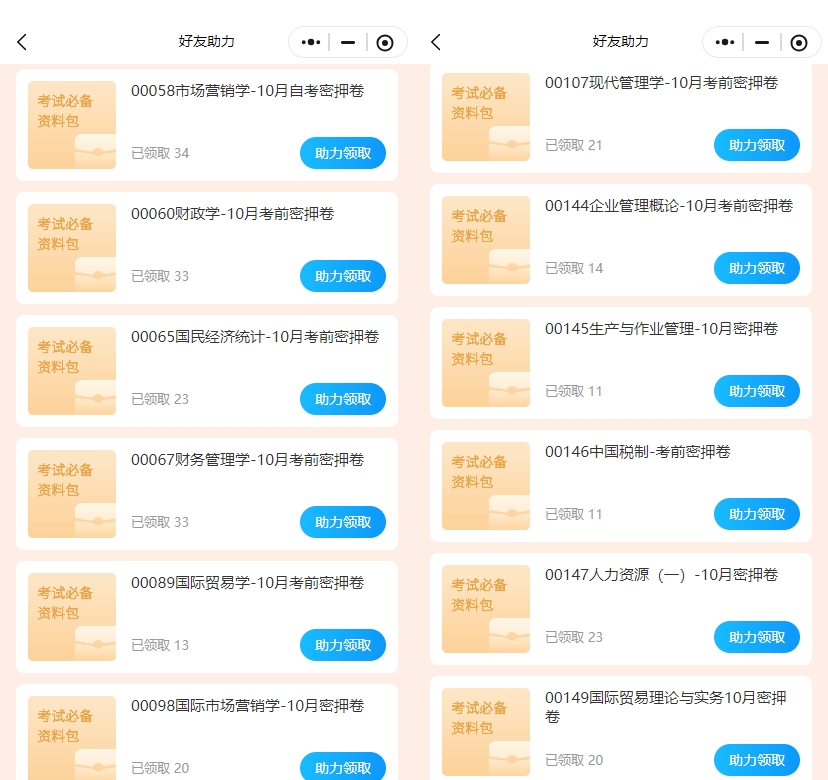This screenshot has height=780, width=828.
Task: Claim 00060财政学 with 助力领取
Action: point(342,276)
